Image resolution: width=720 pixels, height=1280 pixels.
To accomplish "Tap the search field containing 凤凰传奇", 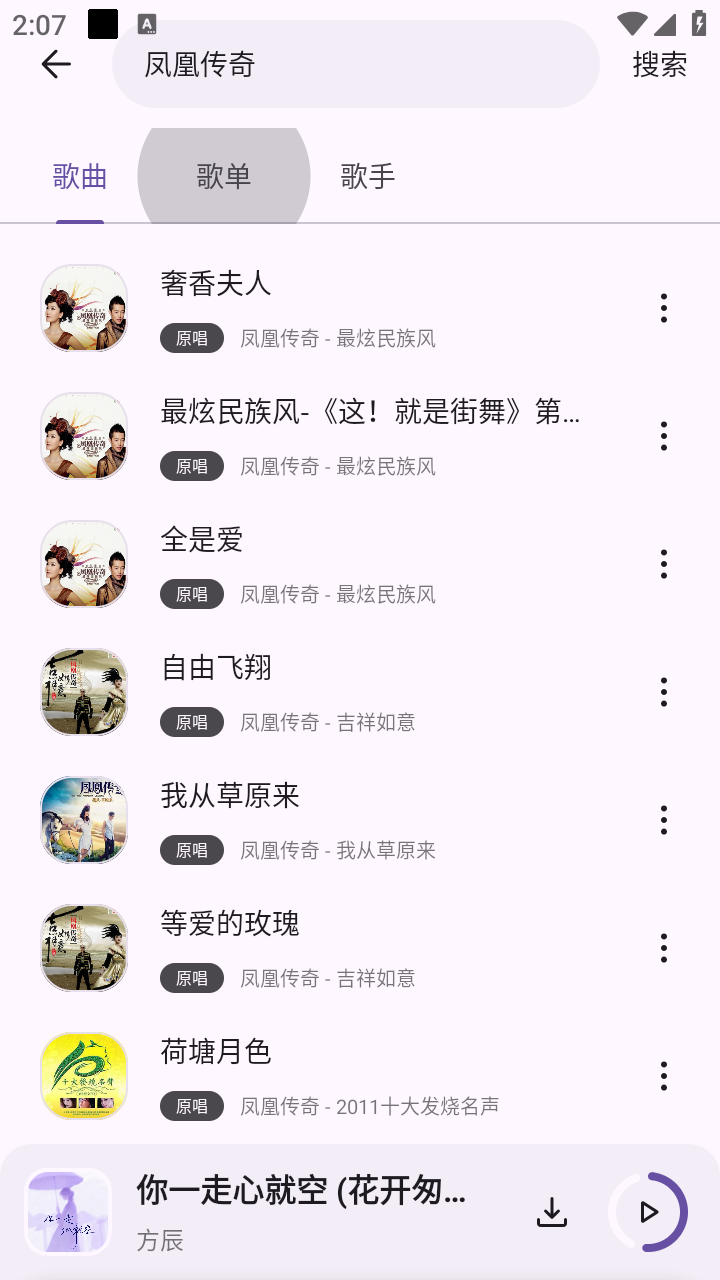I will (355, 65).
